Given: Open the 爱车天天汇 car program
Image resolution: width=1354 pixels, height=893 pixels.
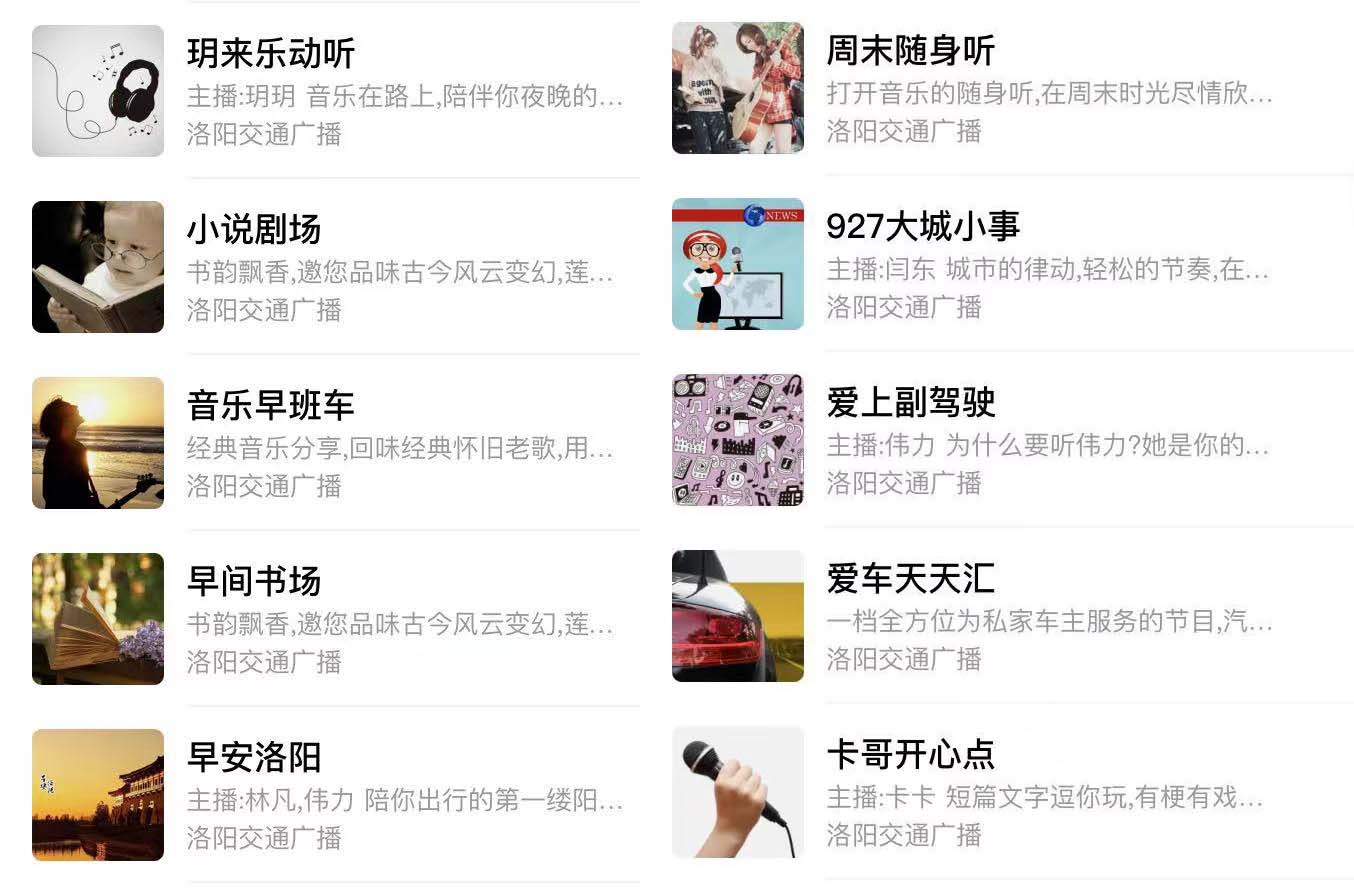Looking at the screenshot, I should pyautogui.click(x=910, y=579).
